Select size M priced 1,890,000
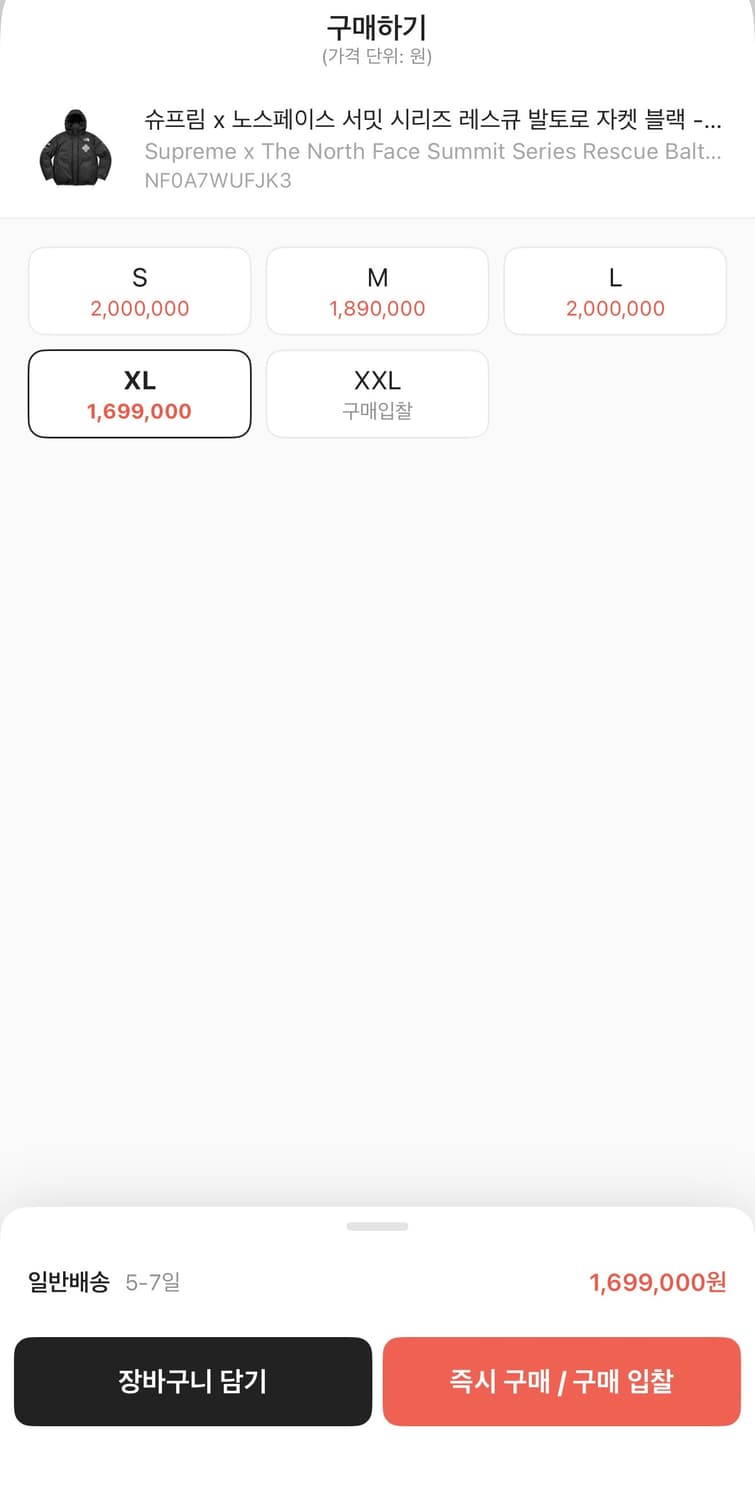 (x=377, y=290)
